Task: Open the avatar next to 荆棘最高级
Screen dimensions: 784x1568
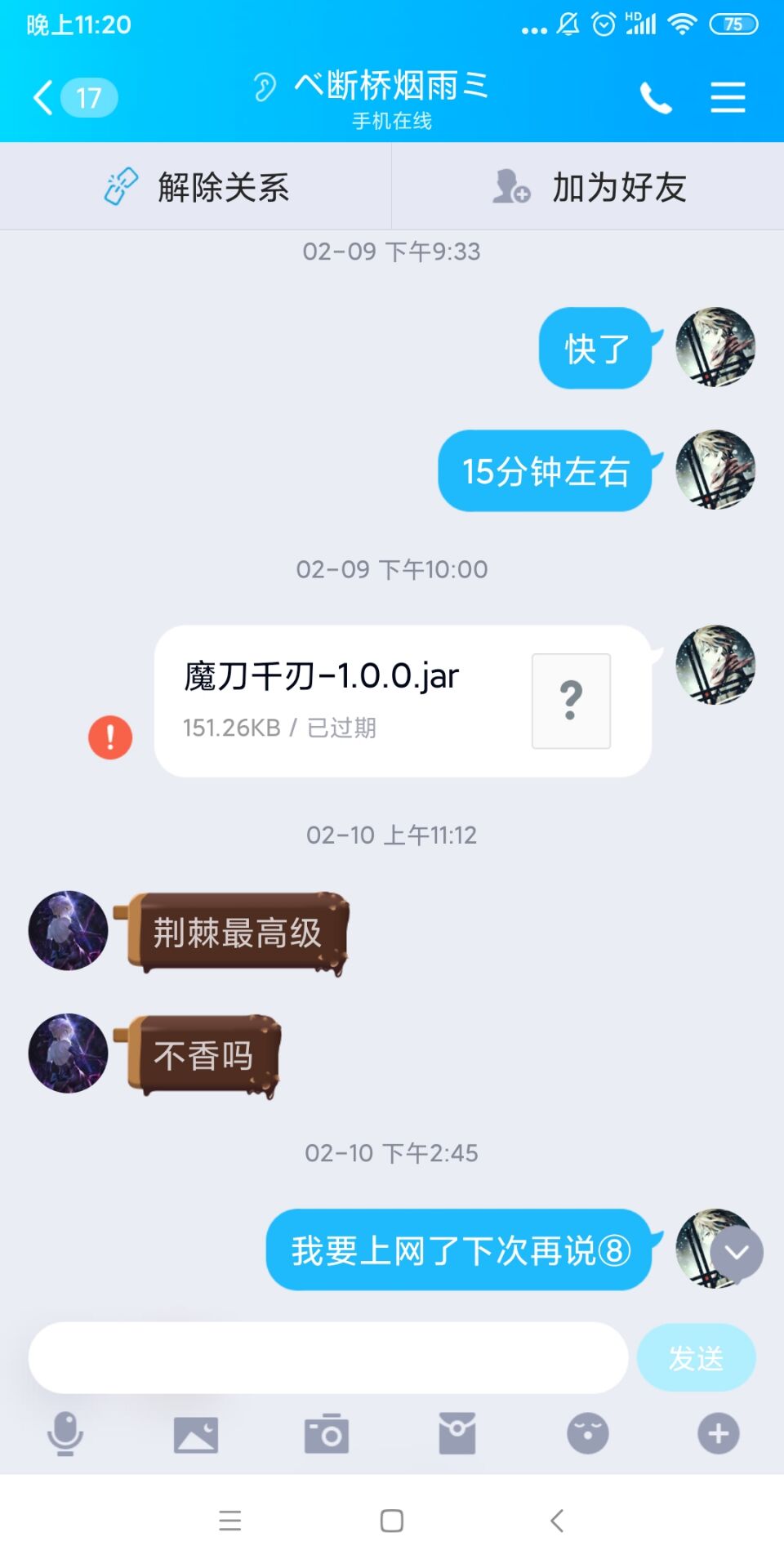Action: 69,930
